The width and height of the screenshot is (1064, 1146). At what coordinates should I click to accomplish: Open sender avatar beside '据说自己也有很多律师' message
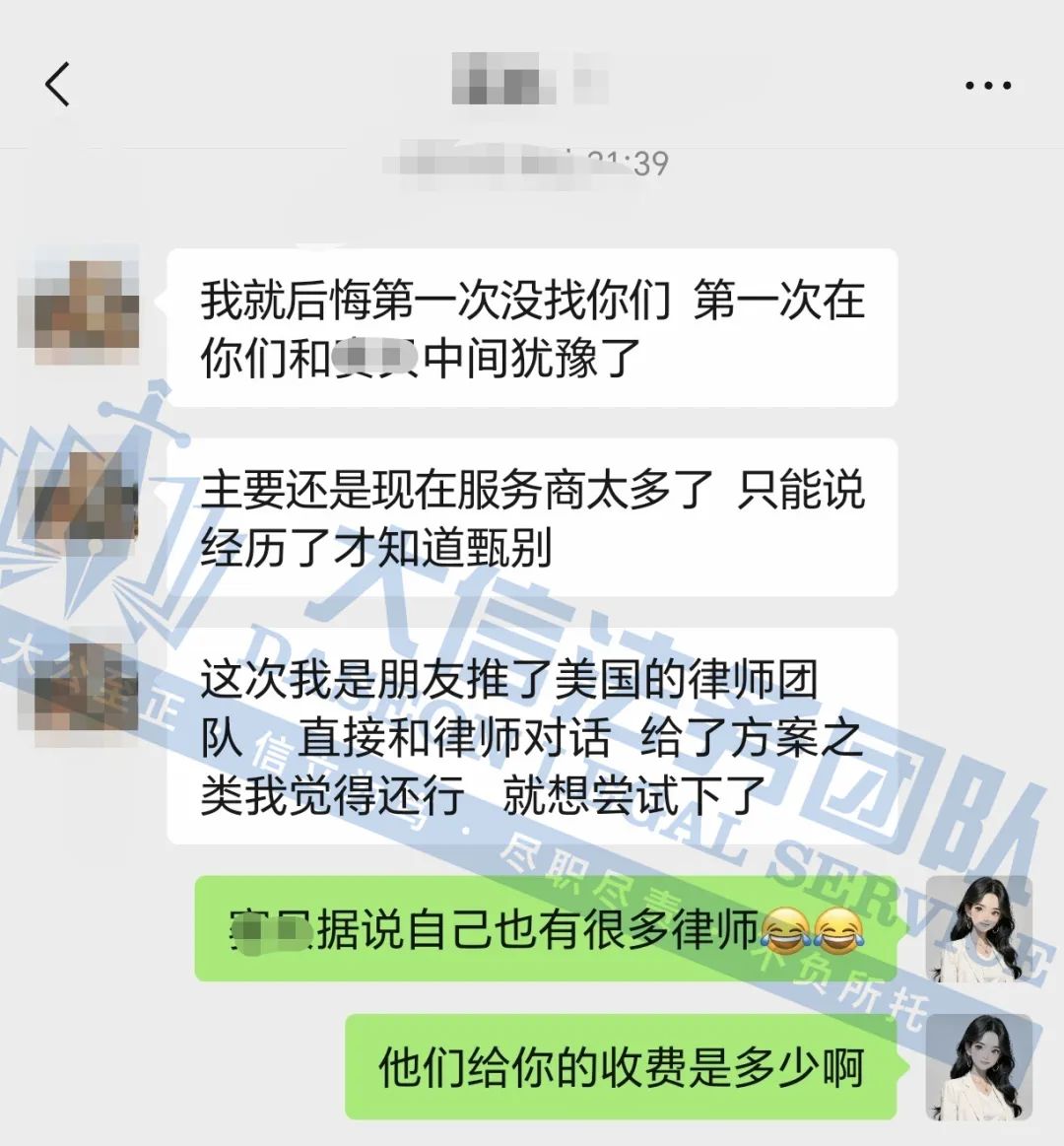point(977,928)
